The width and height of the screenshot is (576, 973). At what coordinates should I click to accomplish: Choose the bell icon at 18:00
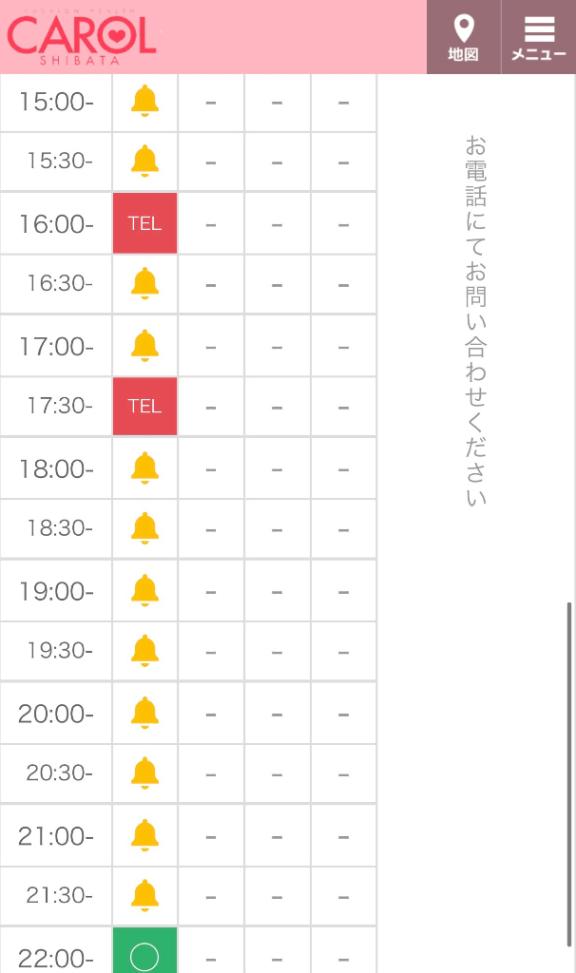[x=145, y=468]
